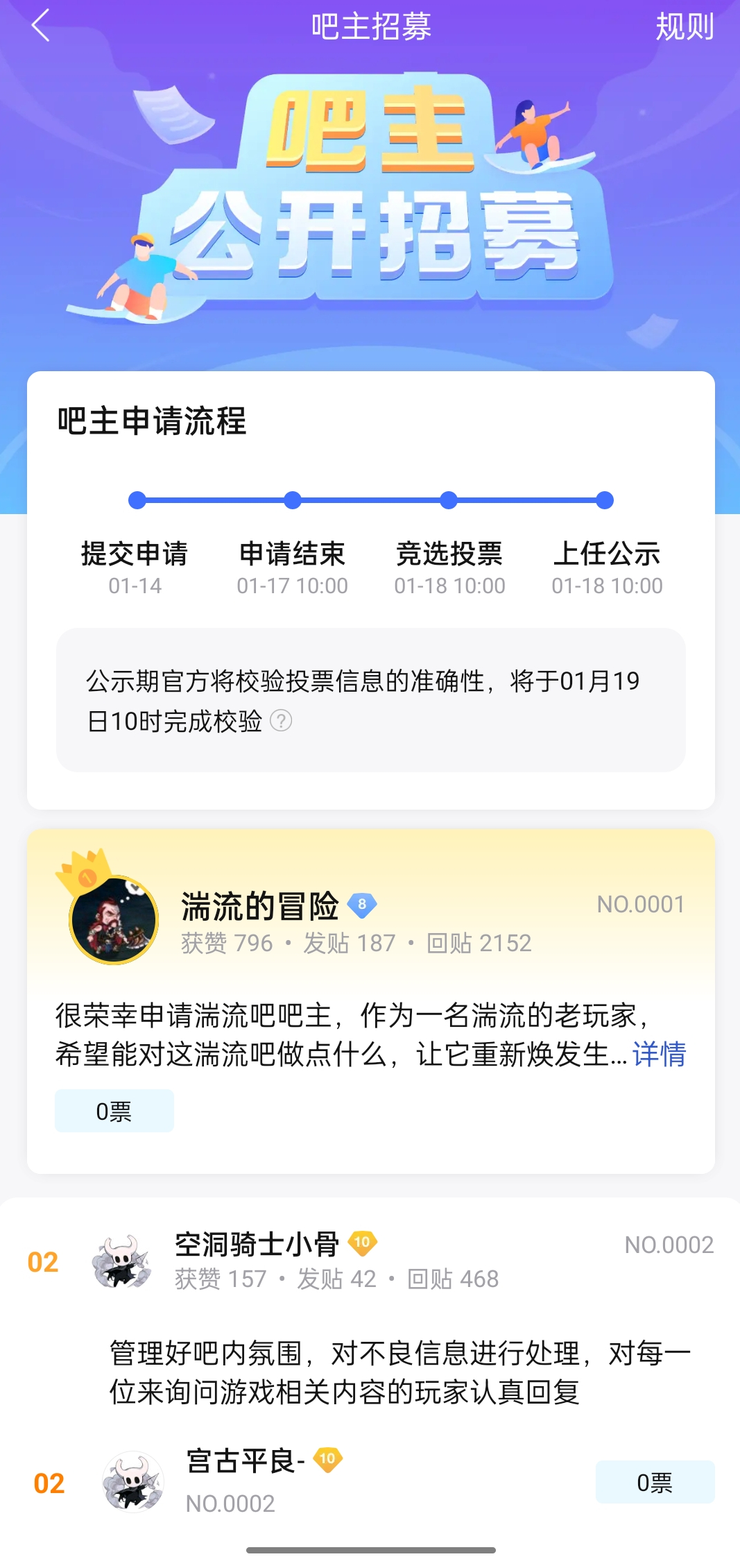The width and height of the screenshot is (740, 1568).
Task: Open 详情 of 湍流的冒险's application
Action: point(659,1054)
